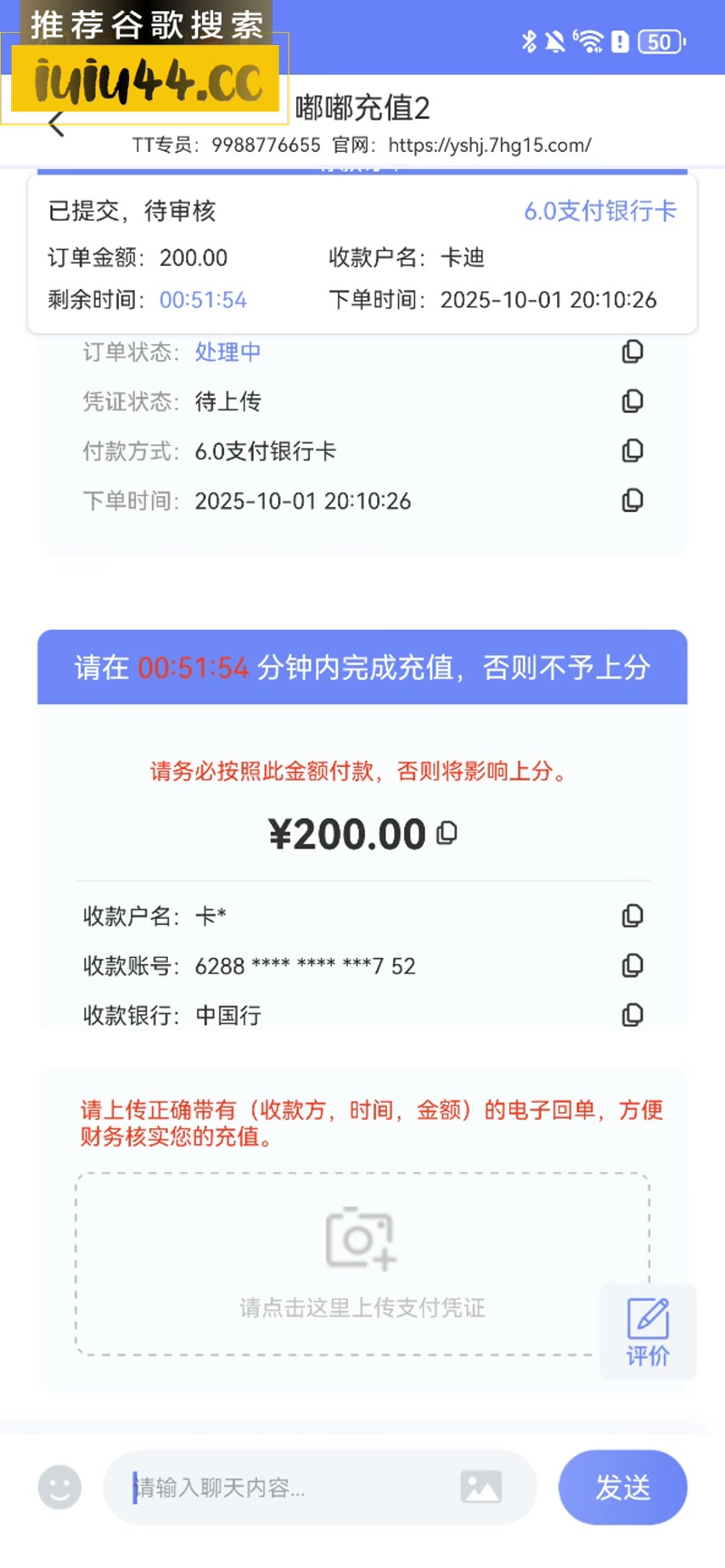725x1568 pixels.
Task: Copy the 收款账号 account number
Action: (632, 966)
